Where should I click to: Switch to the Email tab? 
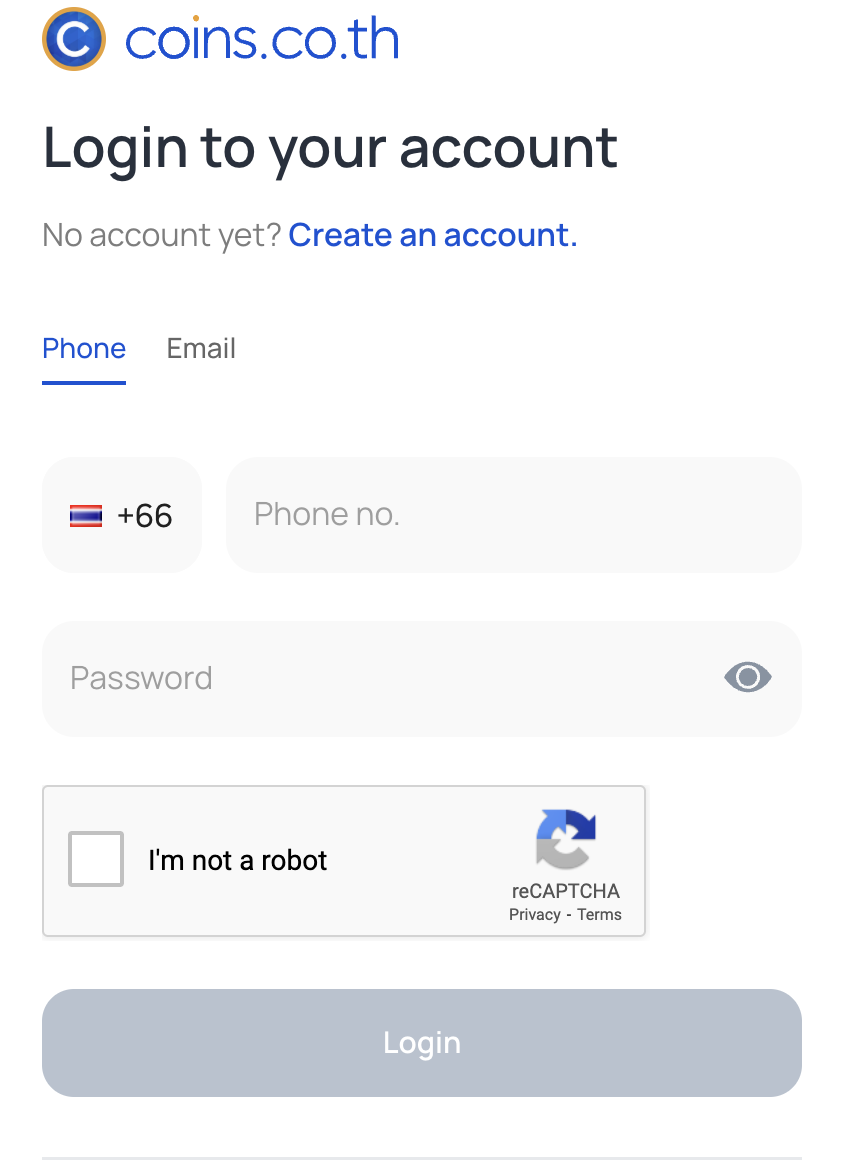tap(201, 349)
